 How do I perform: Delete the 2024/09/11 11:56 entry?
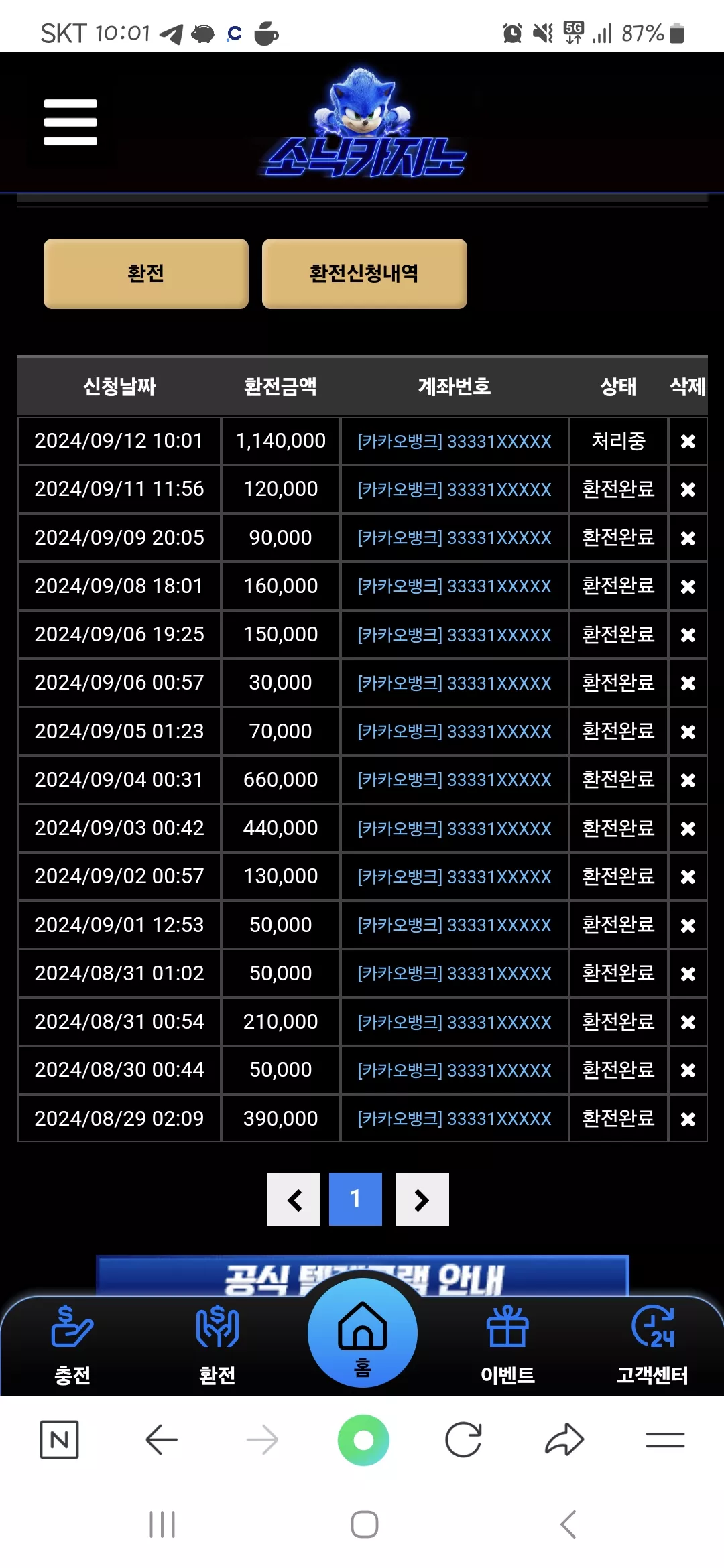tap(688, 489)
